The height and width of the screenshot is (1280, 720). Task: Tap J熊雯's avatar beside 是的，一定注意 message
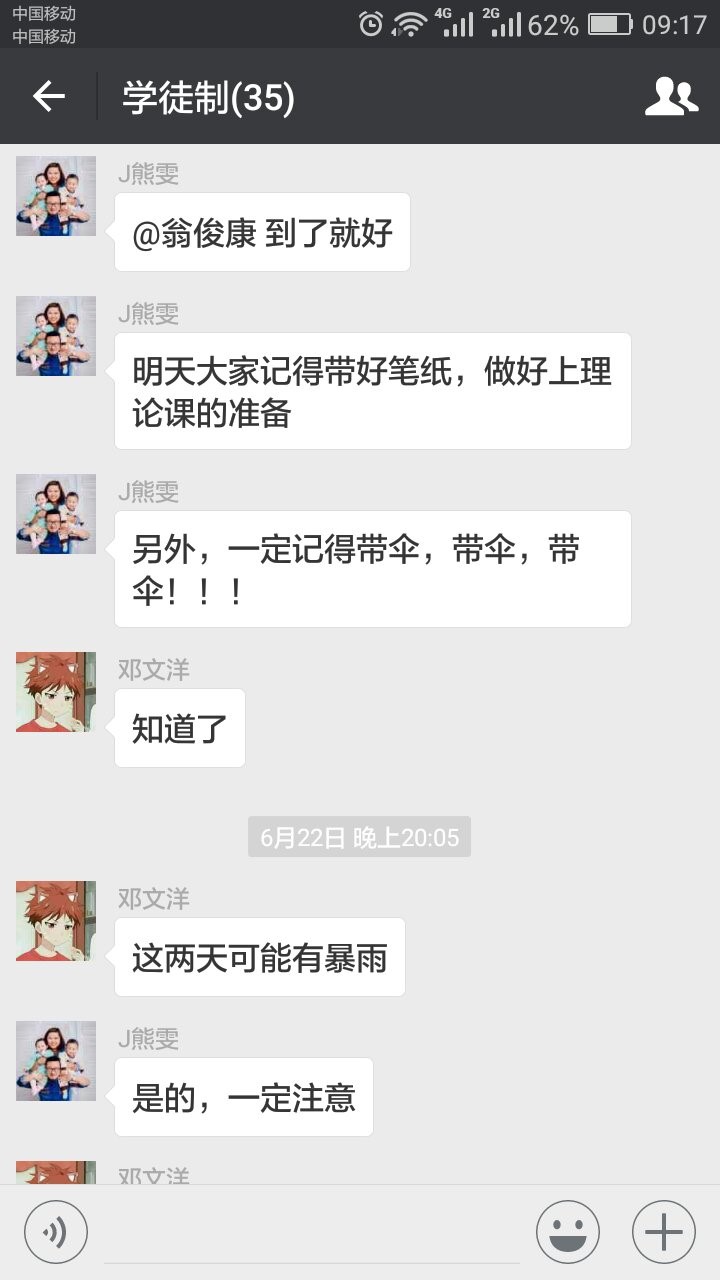click(56, 1061)
